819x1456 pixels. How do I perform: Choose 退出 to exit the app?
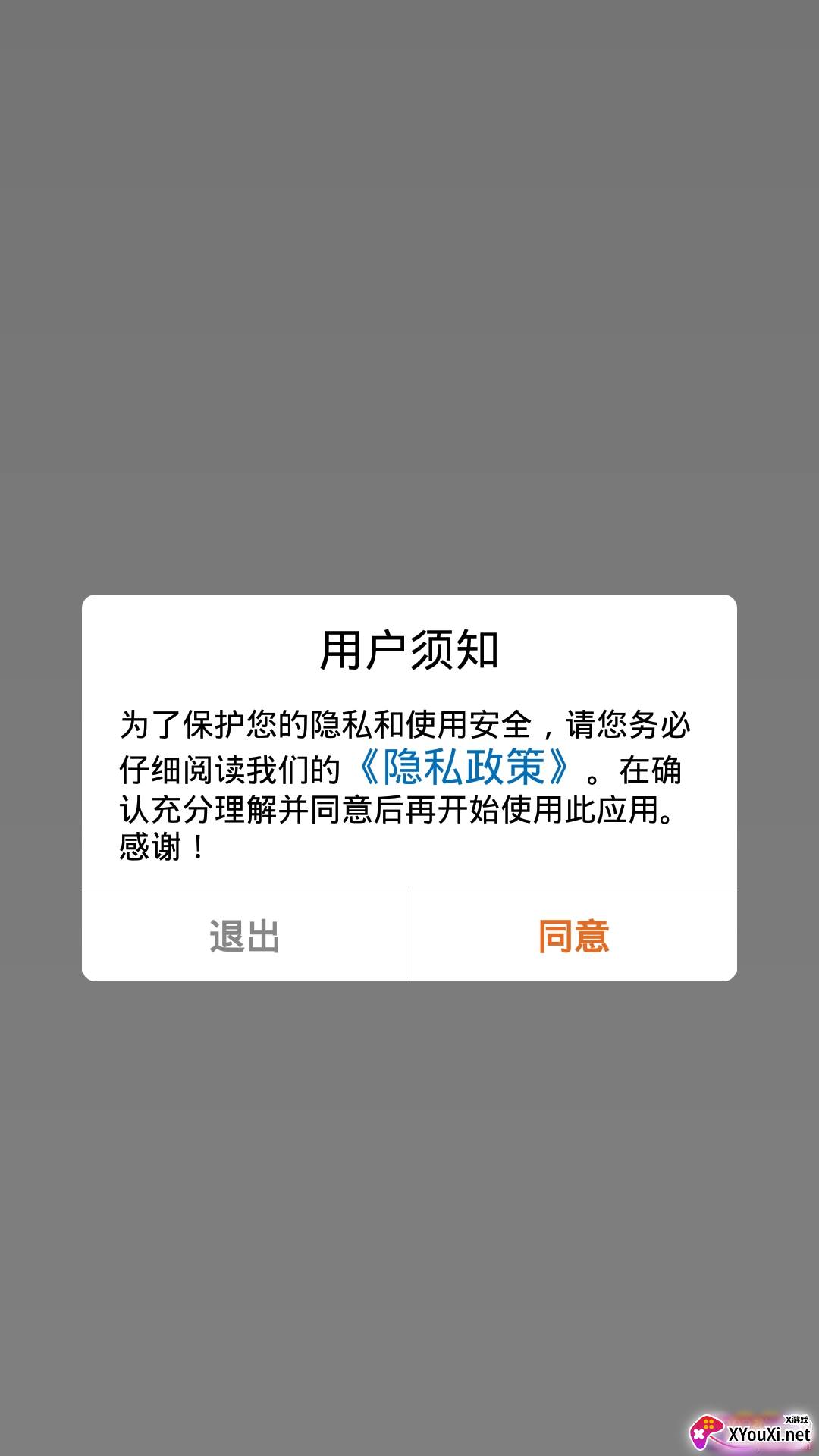coord(245,936)
